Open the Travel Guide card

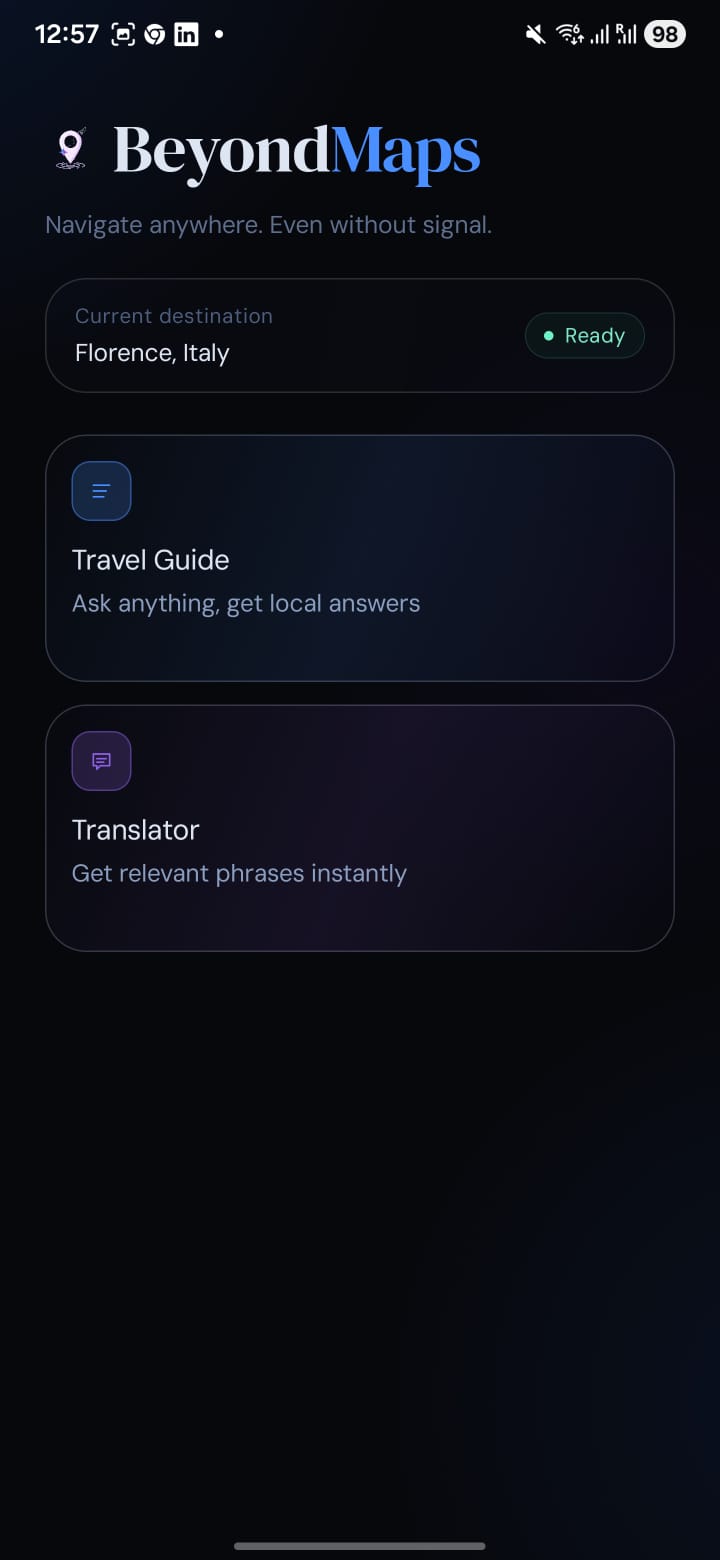pos(360,558)
